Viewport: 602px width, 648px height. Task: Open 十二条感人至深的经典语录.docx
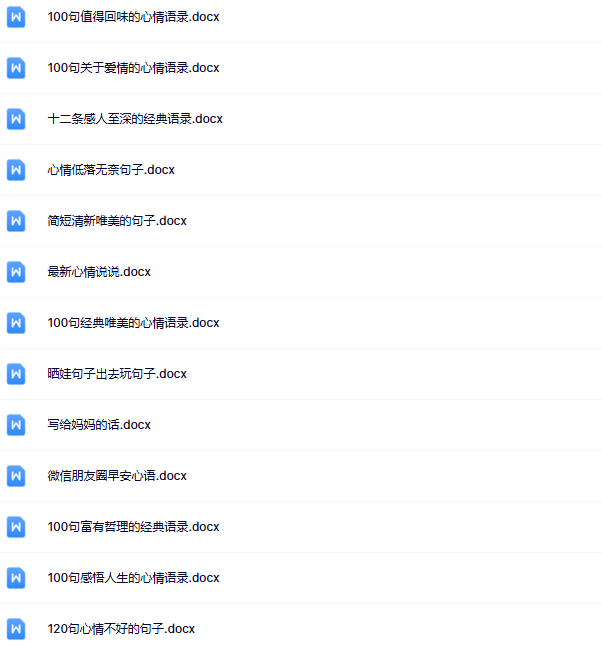tap(135, 119)
